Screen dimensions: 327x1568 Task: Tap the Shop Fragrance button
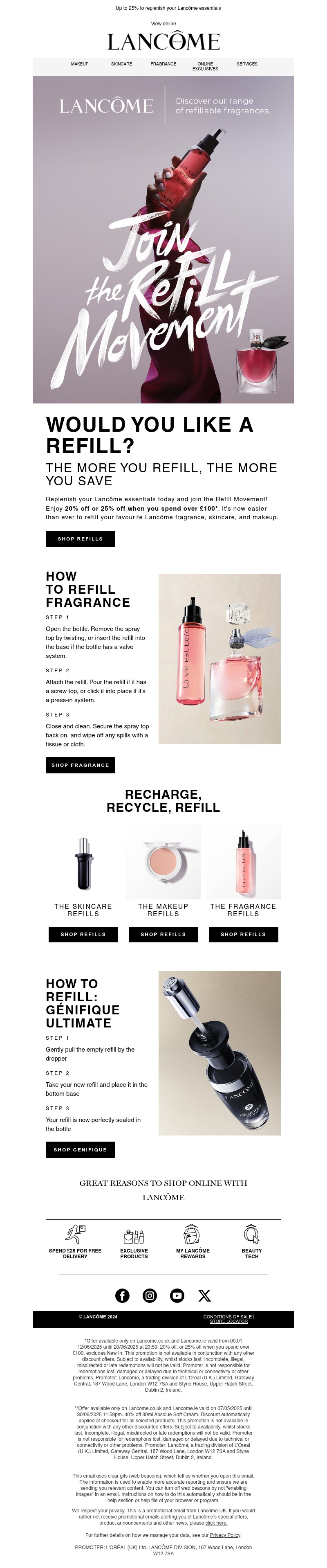80,765
